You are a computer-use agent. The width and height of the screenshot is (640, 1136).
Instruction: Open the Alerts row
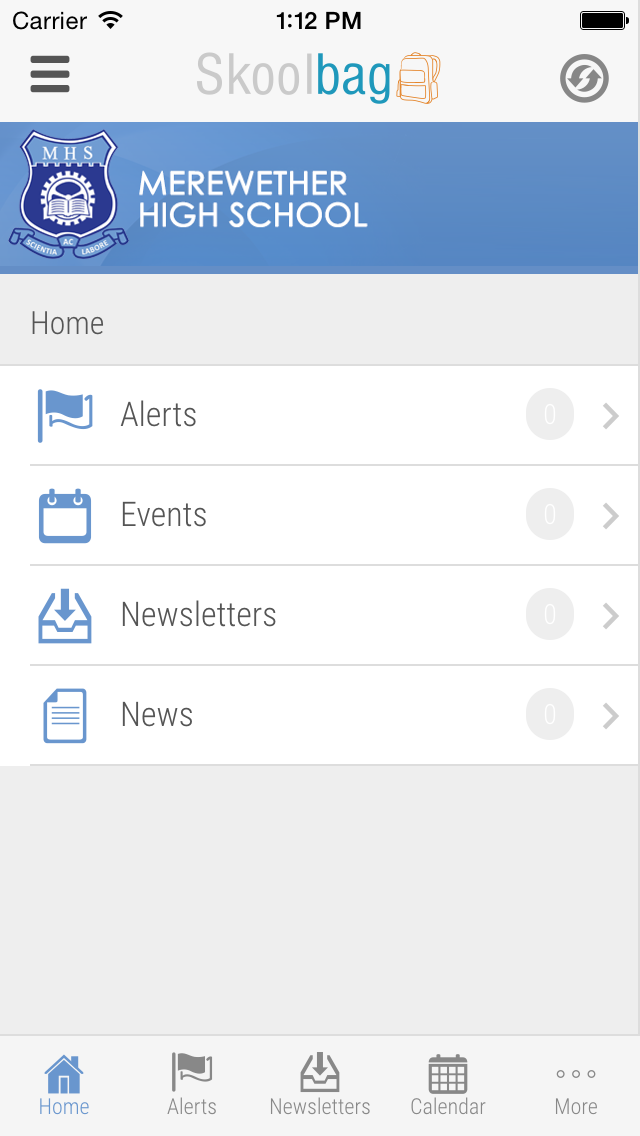(x=320, y=415)
